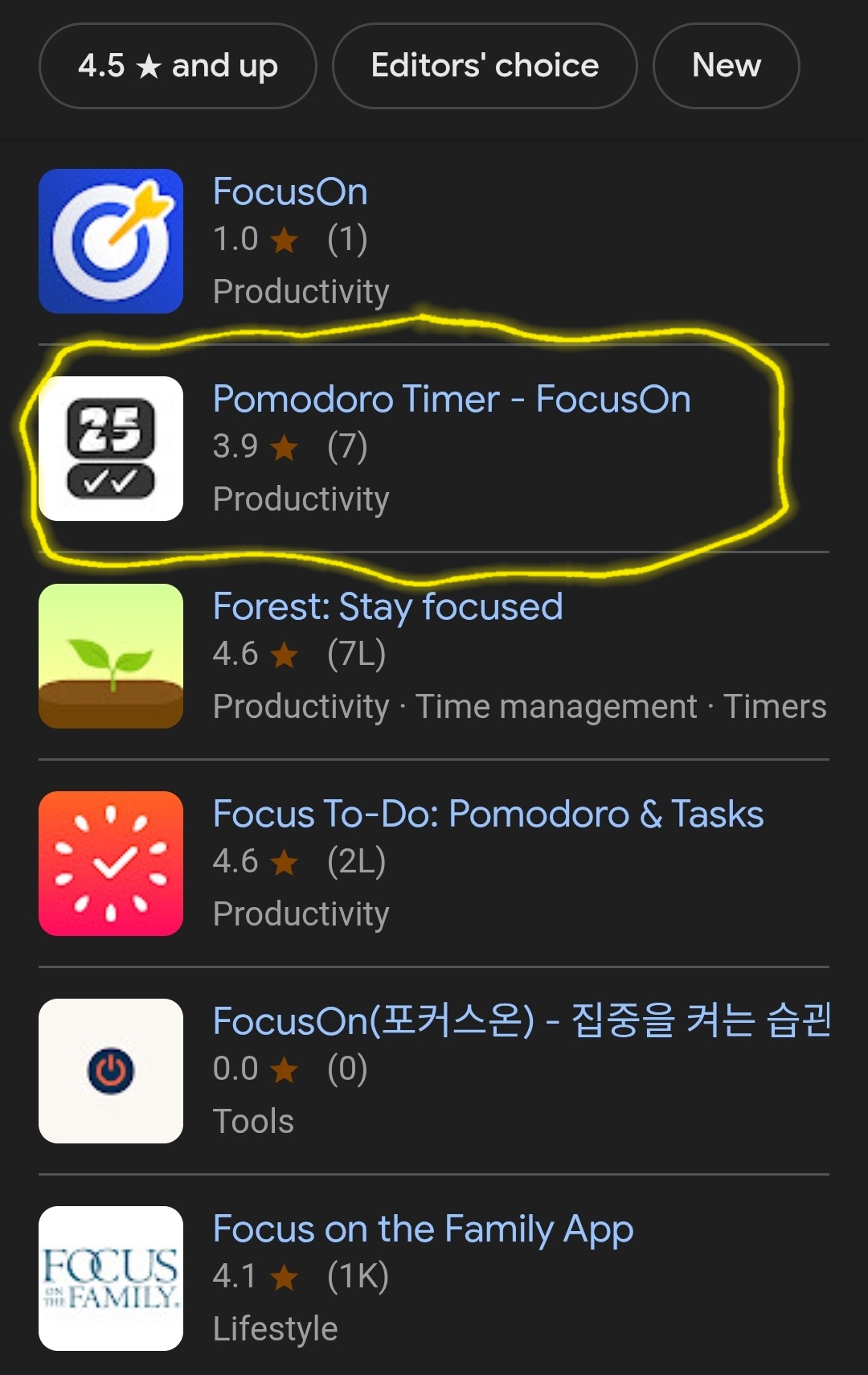View Focus To-Do: Pomodoro & Tasks
The width and height of the screenshot is (868, 1375).
pos(487,815)
